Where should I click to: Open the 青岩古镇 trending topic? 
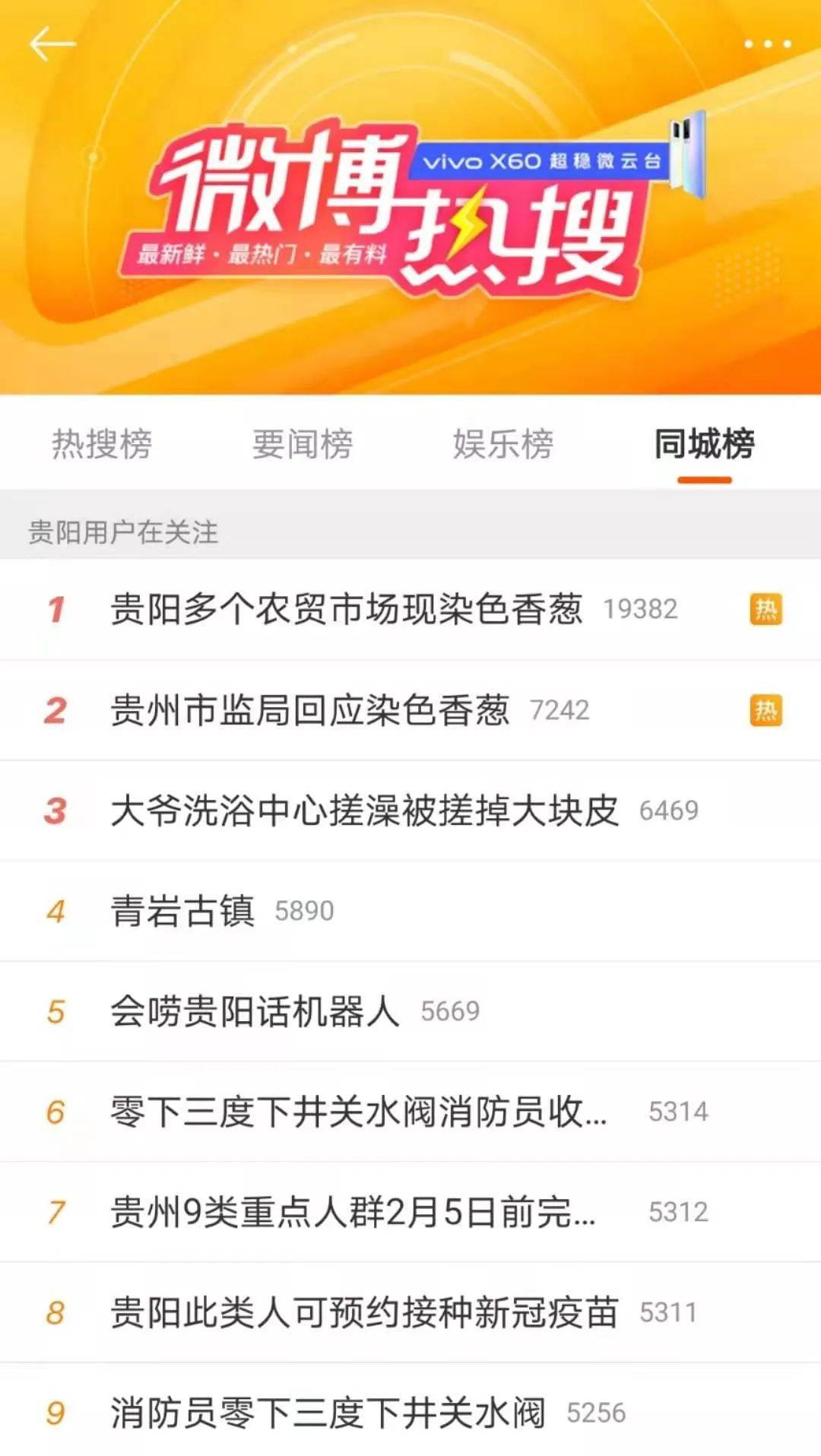[x=182, y=911]
